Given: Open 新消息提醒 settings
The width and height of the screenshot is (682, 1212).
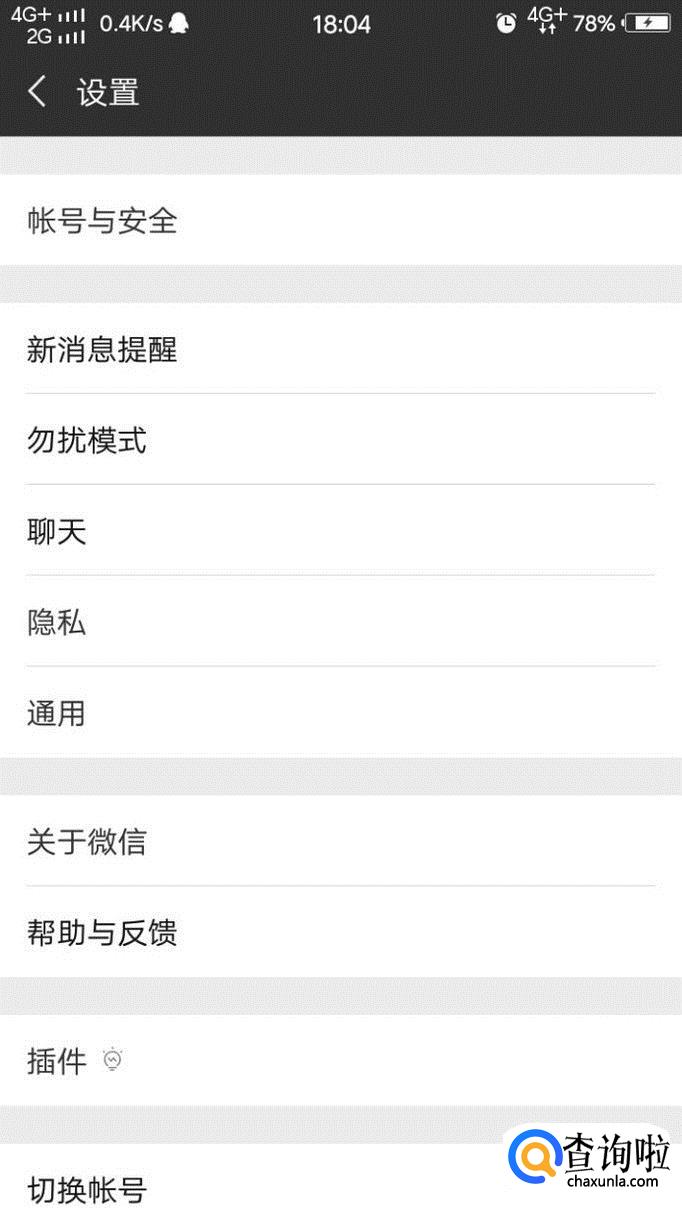Looking at the screenshot, I should point(340,350).
